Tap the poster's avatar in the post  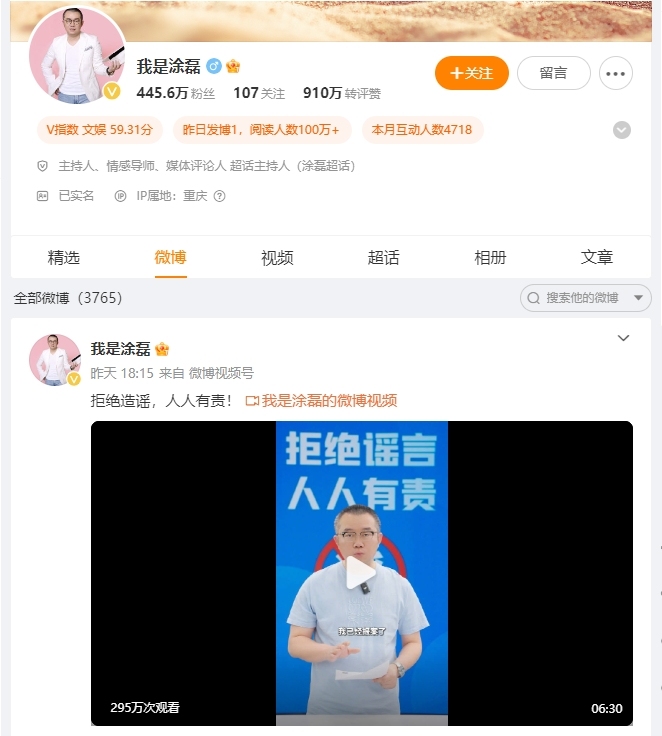click(55, 358)
